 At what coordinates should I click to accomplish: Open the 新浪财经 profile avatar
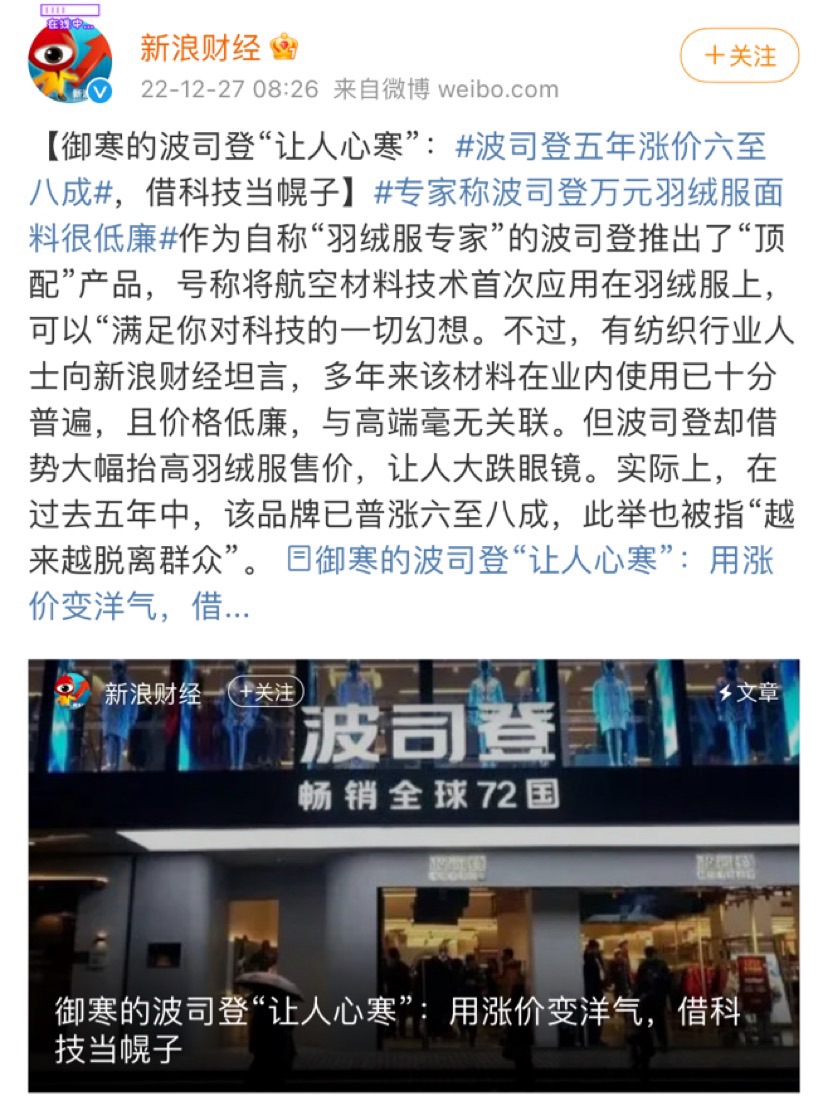[x=68, y=62]
